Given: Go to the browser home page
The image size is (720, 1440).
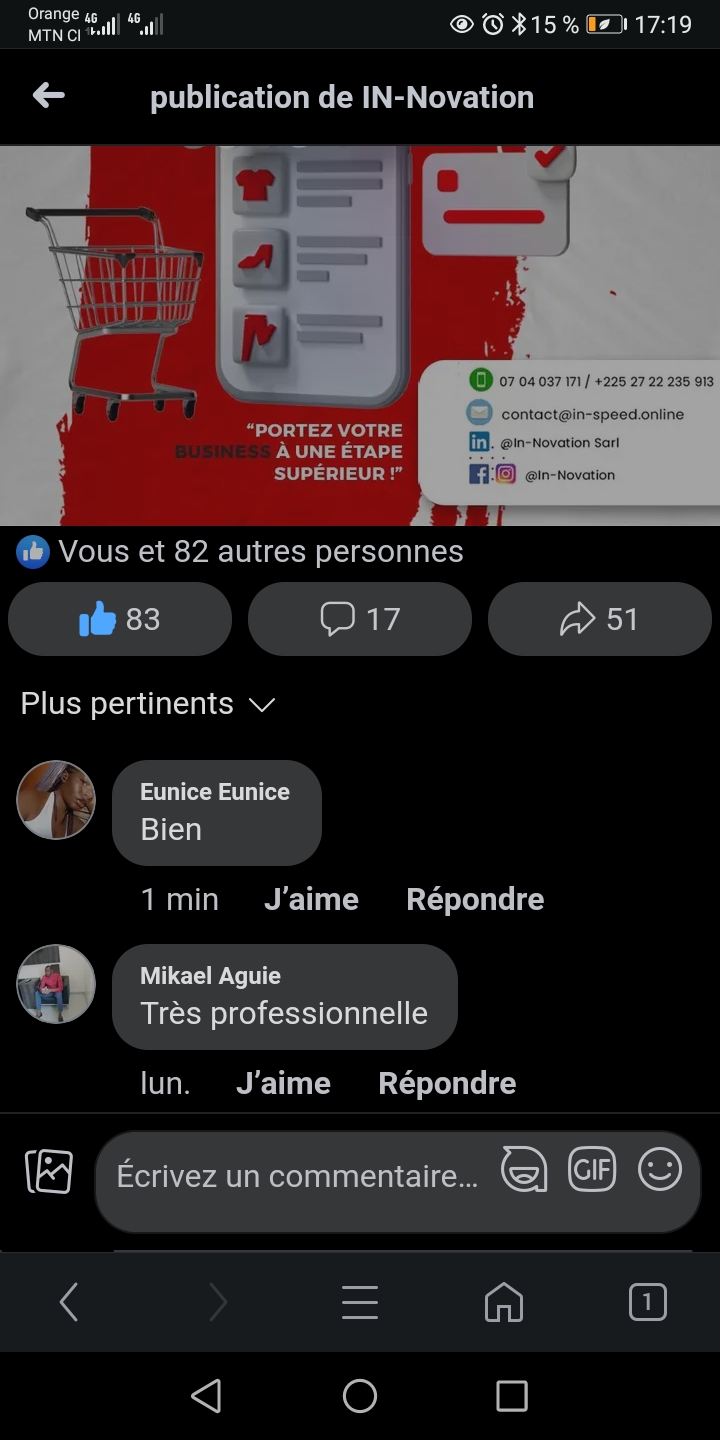Looking at the screenshot, I should coord(504,1302).
